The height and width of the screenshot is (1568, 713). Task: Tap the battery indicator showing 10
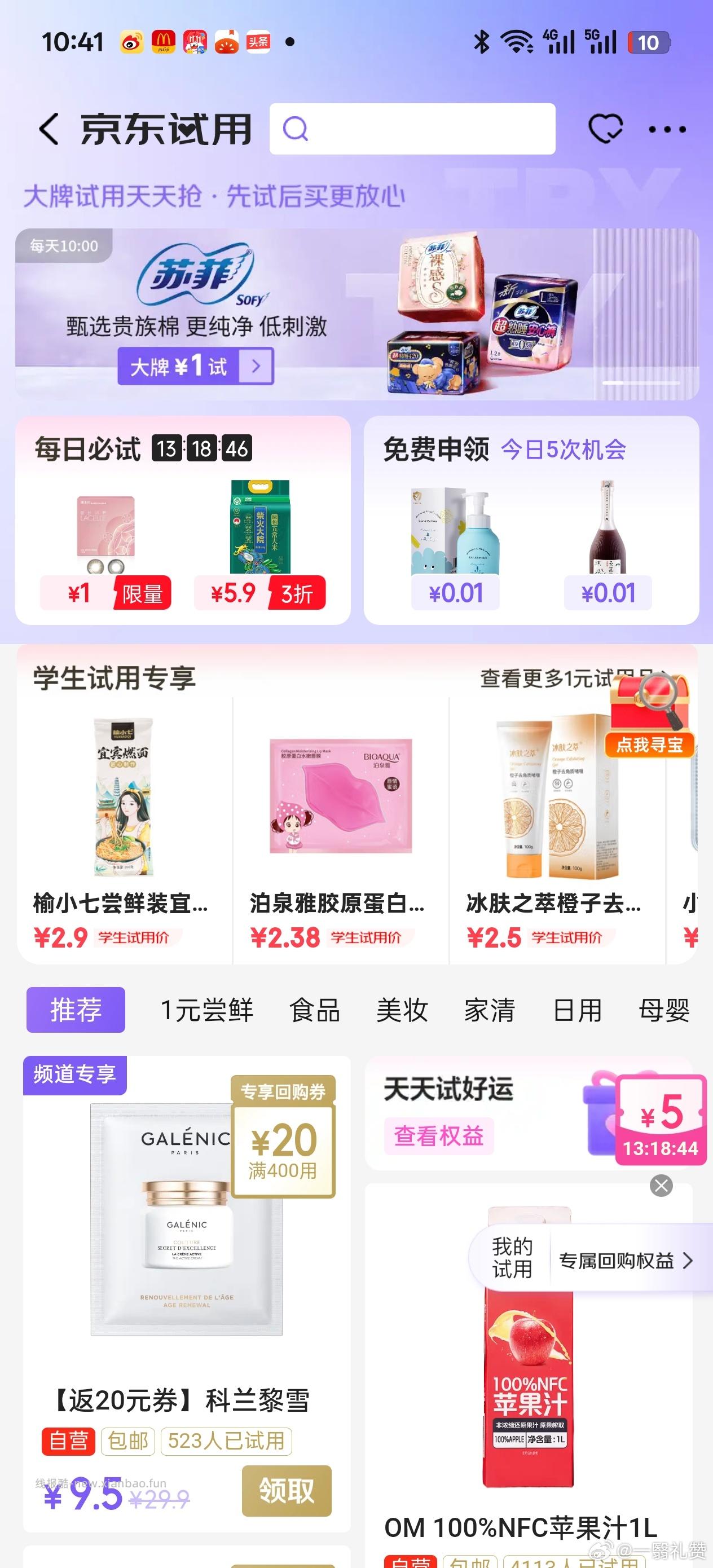[x=648, y=43]
